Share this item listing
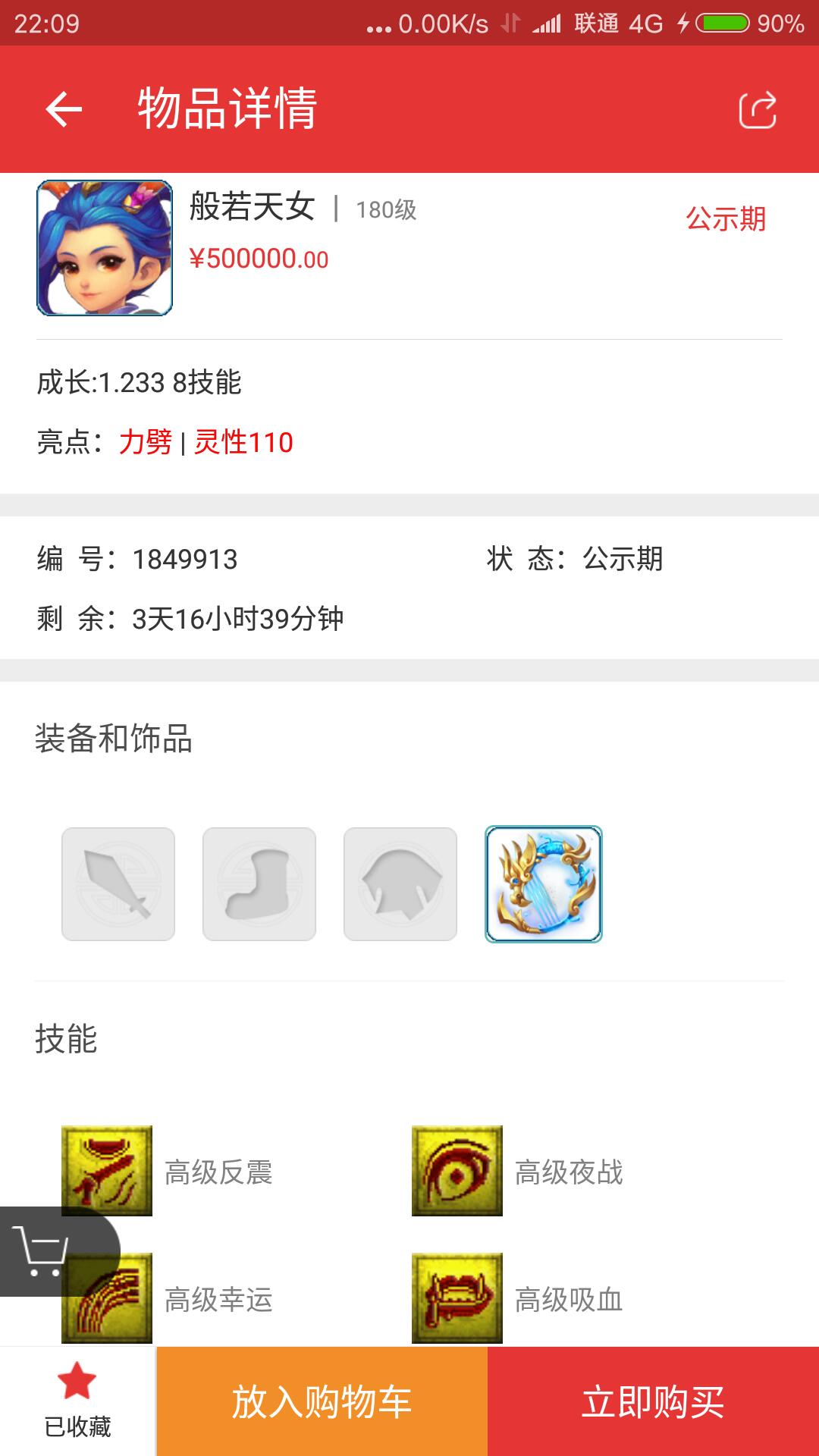The height and width of the screenshot is (1456, 819). 757,110
